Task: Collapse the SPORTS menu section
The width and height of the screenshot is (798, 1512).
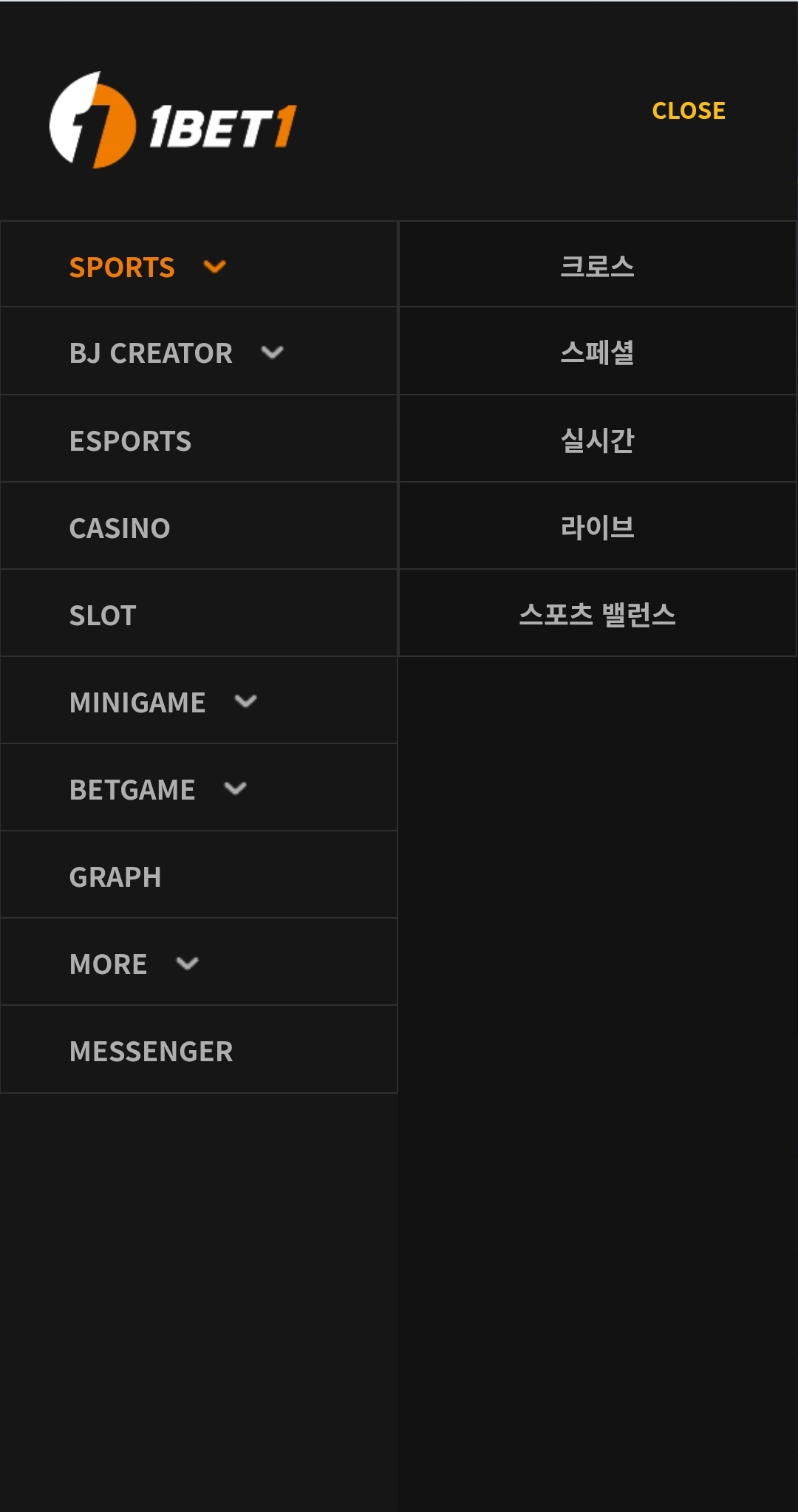Action: pyautogui.click(x=148, y=267)
